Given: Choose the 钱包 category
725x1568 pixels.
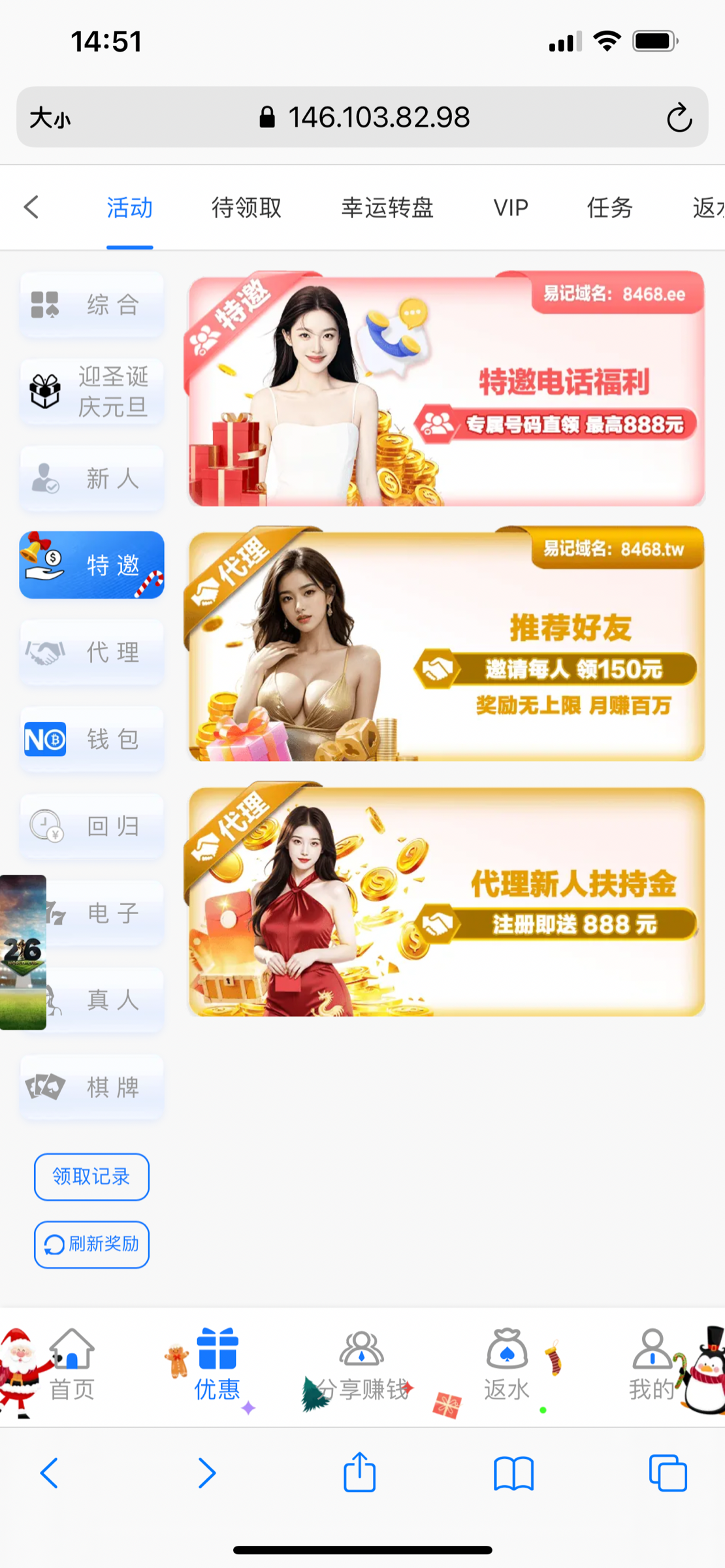Looking at the screenshot, I should pyautogui.click(x=91, y=739).
